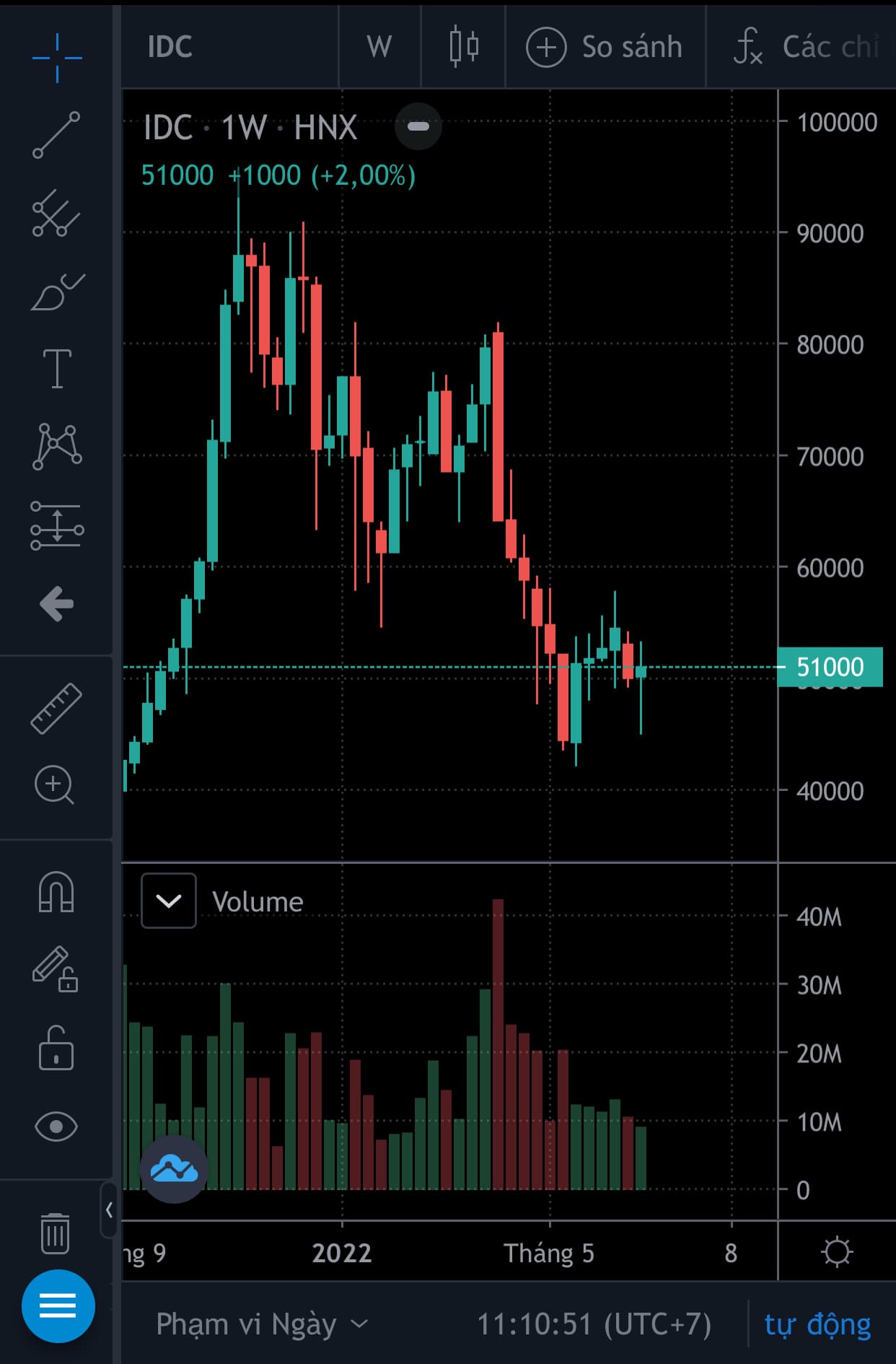The image size is (896, 1364).
Task: Change the IDC ticker symbol
Action: click(170, 48)
